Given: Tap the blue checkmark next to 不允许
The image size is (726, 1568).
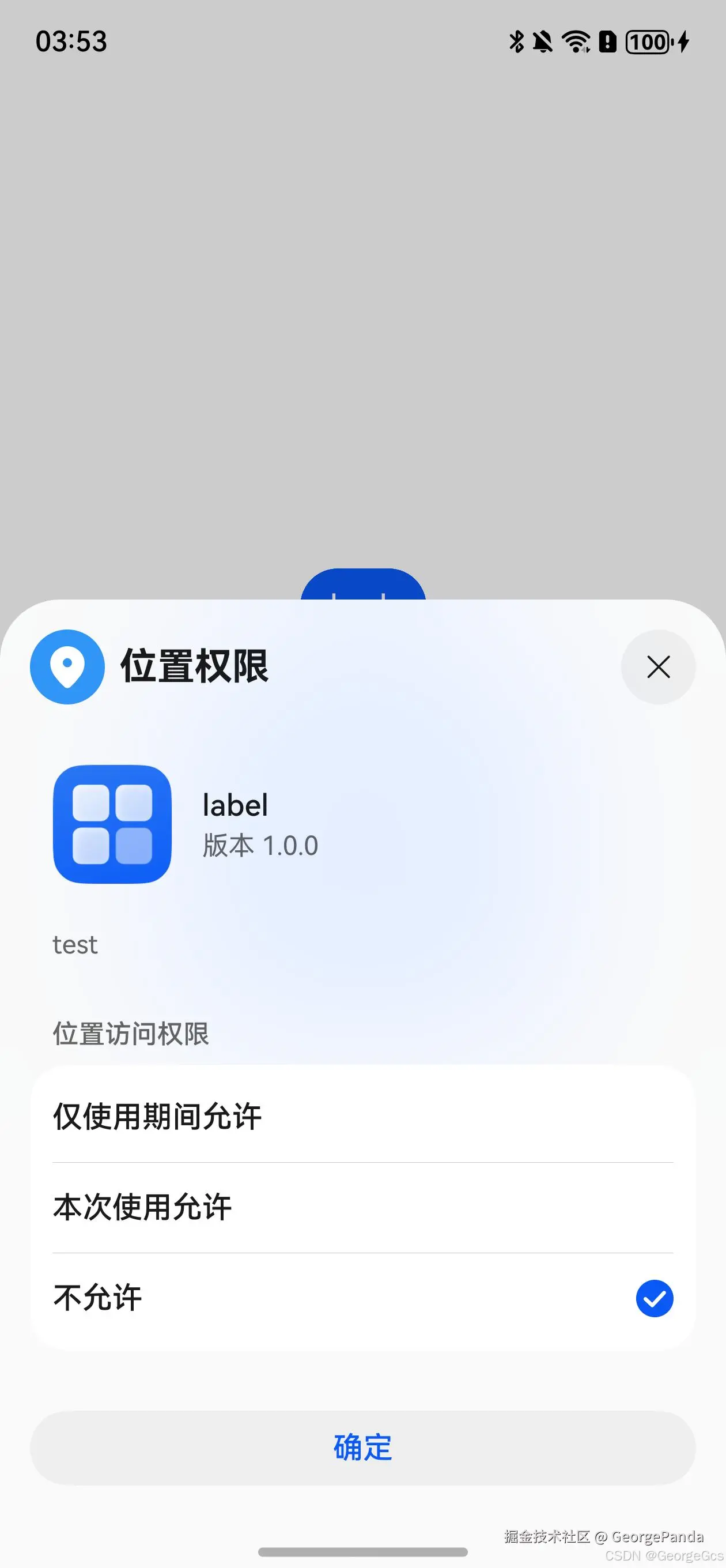Looking at the screenshot, I should (x=654, y=1297).
